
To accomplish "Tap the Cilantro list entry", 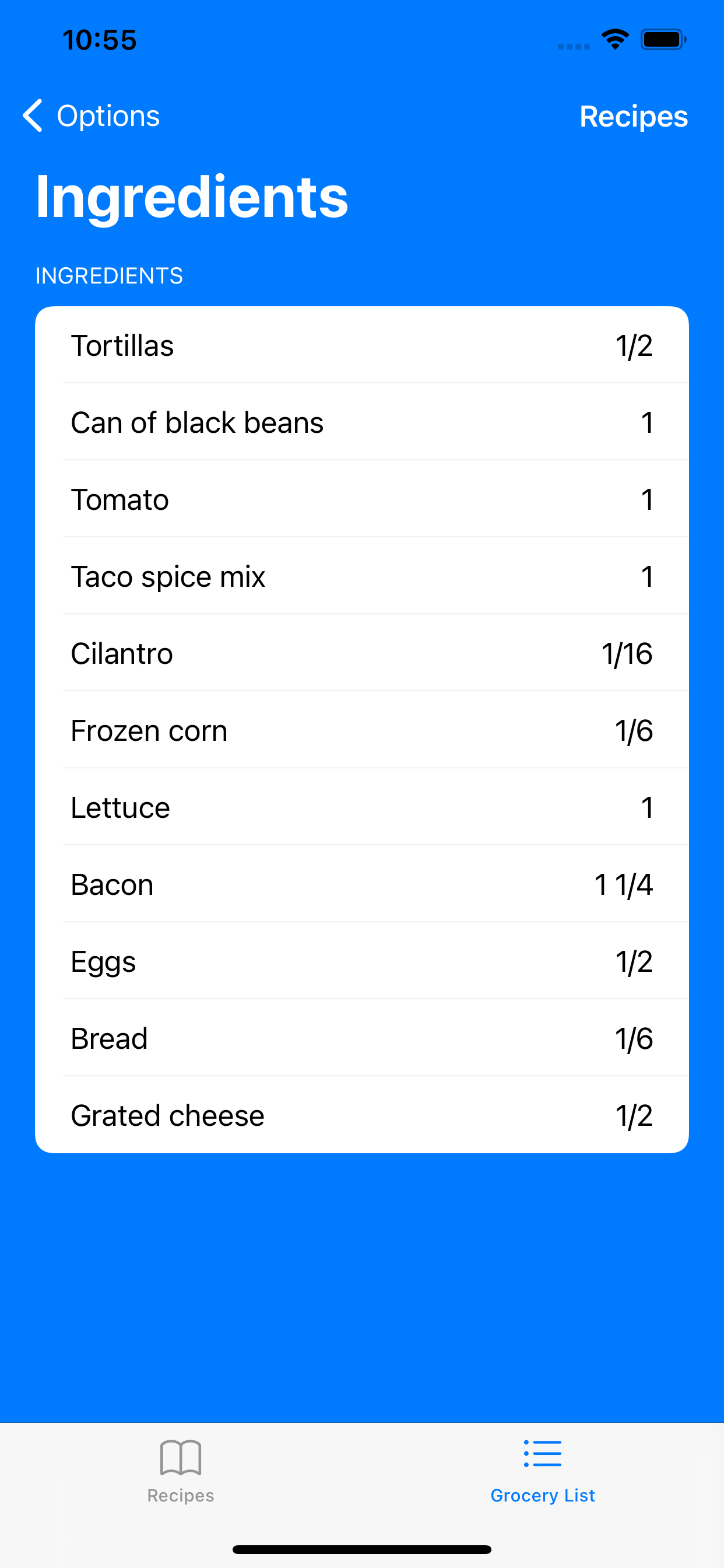I will point(362,653).
